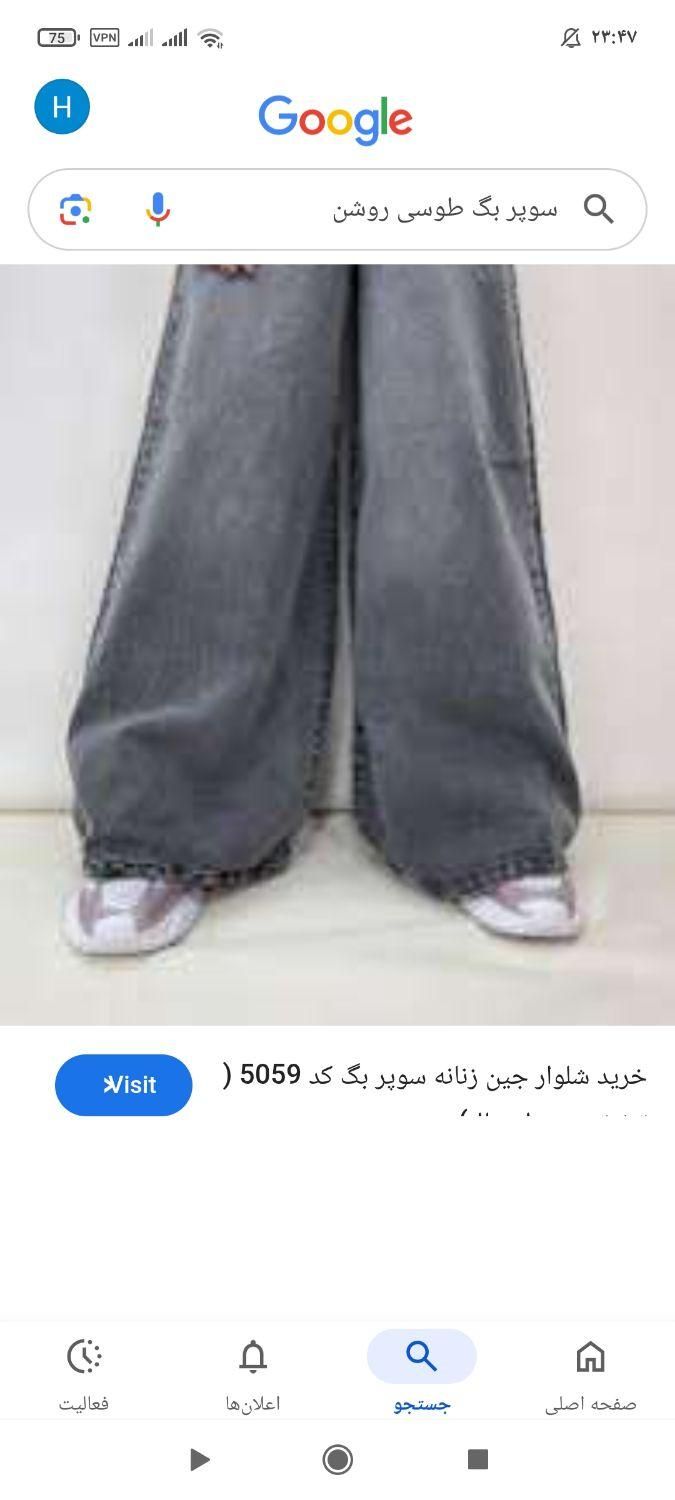Screen dimensions: 675x1500
Task: Visit the jeans product website
Action: pyautogui.click(x=123, y=1085)
